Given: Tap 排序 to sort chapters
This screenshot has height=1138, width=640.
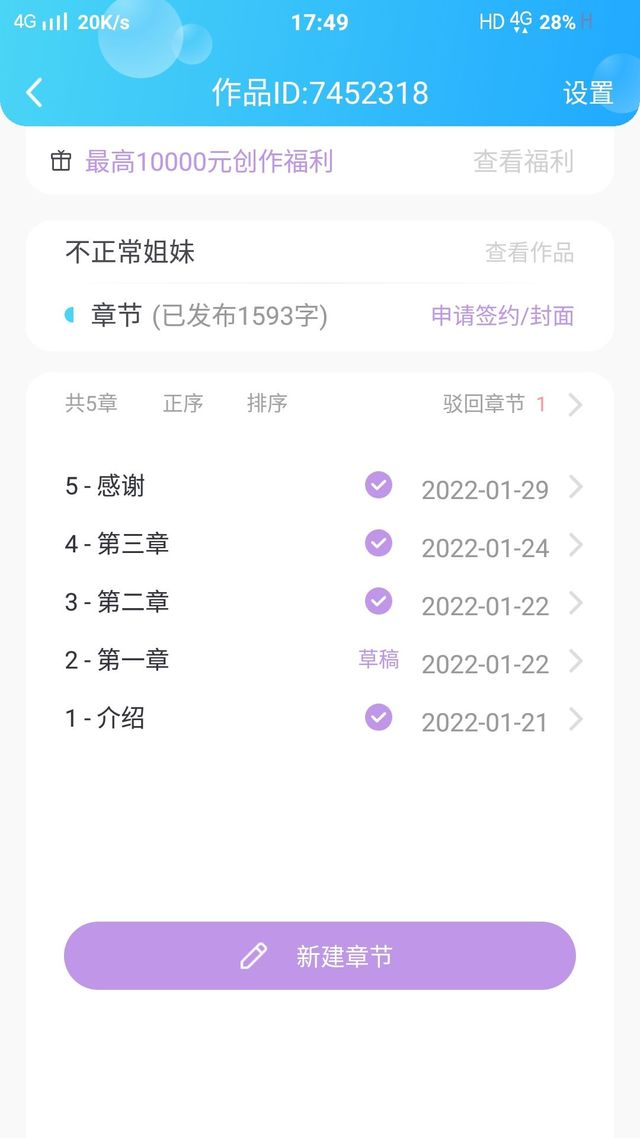Looking at the screenshot, I should (x=267, y=404).
